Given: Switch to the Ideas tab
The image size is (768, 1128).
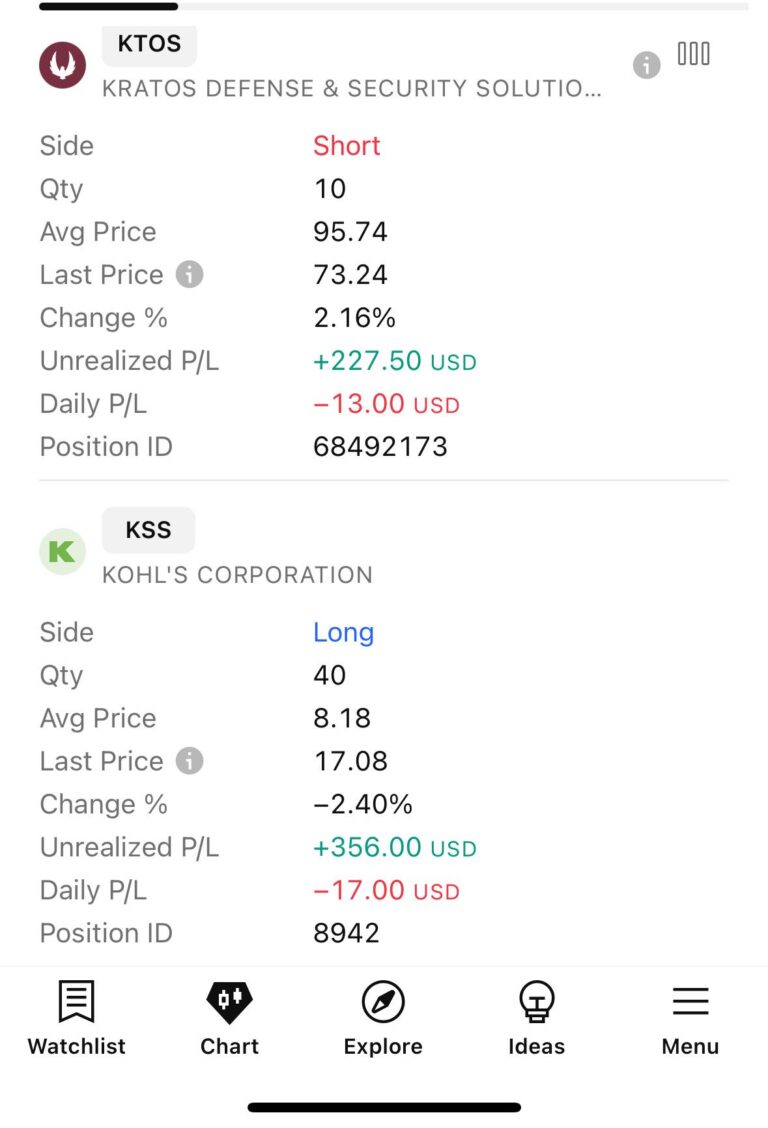Looking at the screenshot, I should [x=536, y=1018].
